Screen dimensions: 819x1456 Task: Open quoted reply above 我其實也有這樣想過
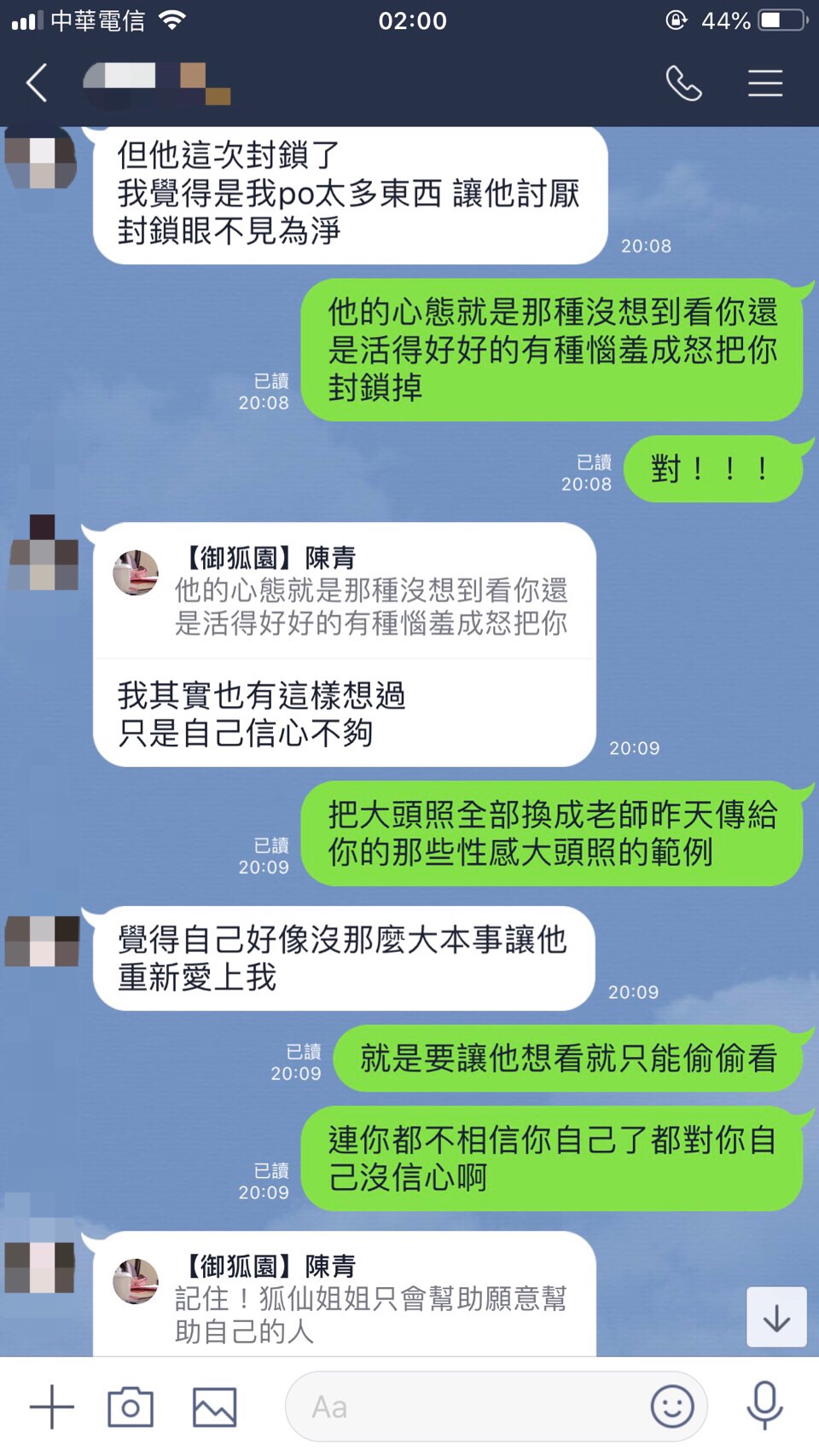click(345, 591)
